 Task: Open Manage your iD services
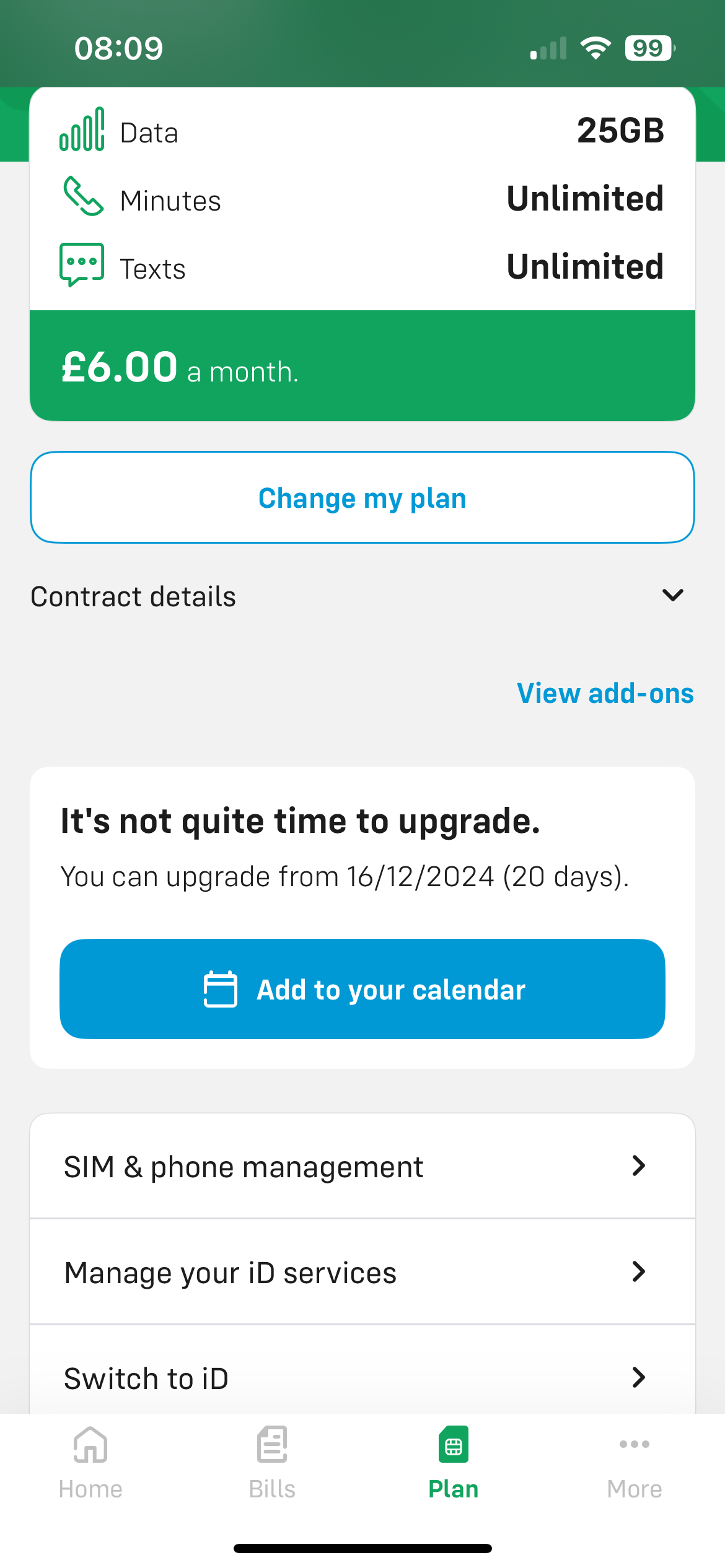362,1273
